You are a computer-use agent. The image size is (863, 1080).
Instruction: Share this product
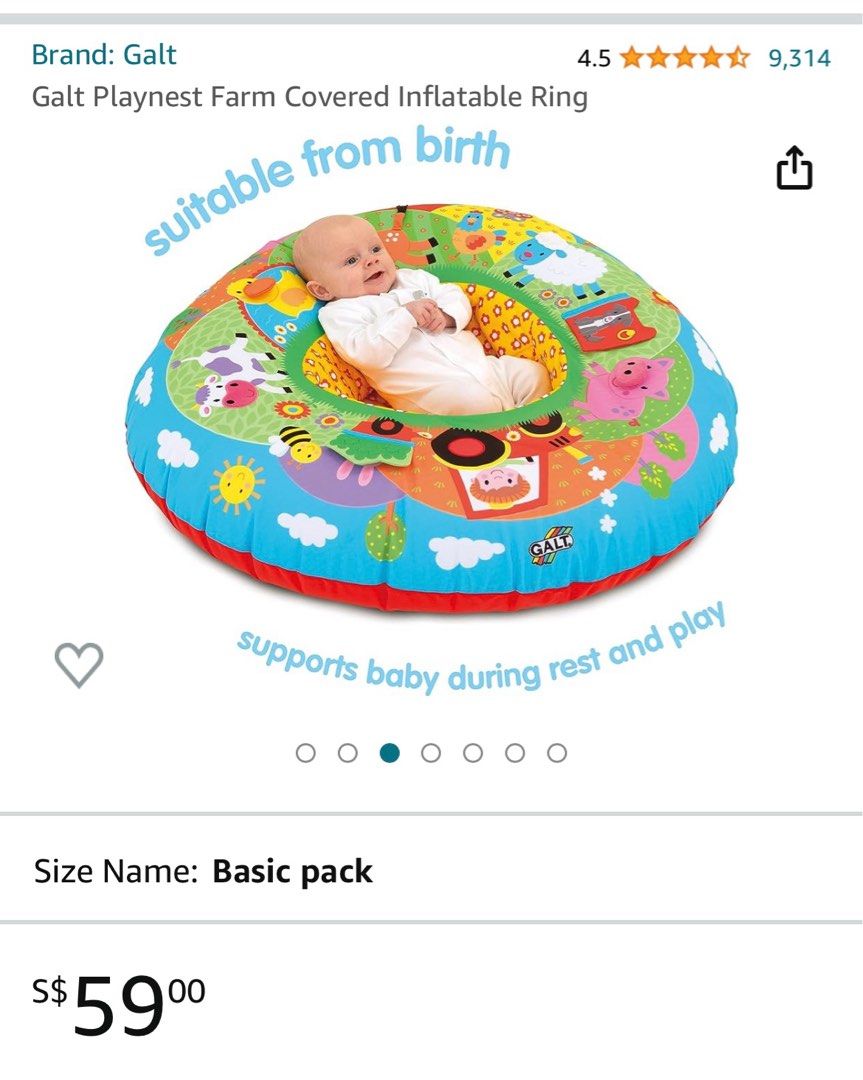[795, 169]
